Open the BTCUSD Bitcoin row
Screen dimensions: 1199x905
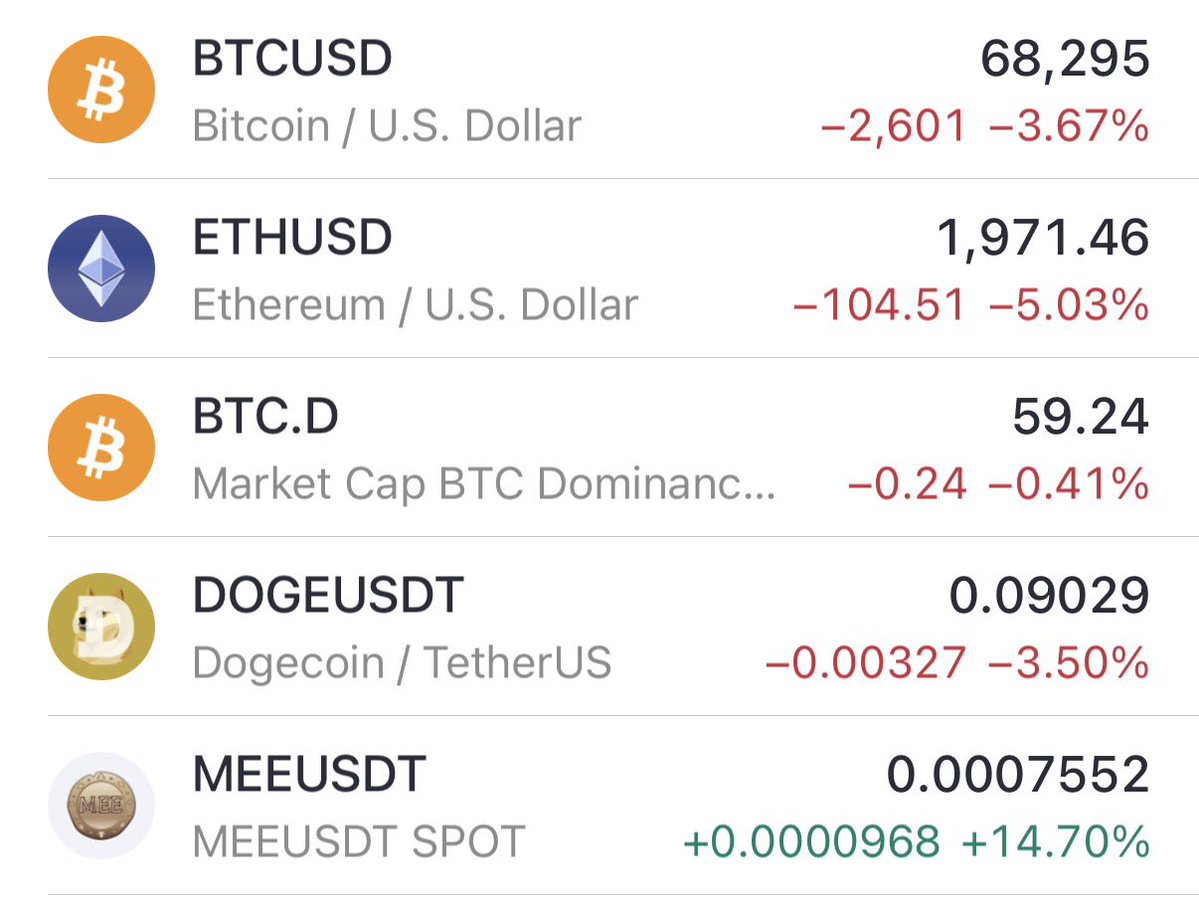click(x=600, y=91)
